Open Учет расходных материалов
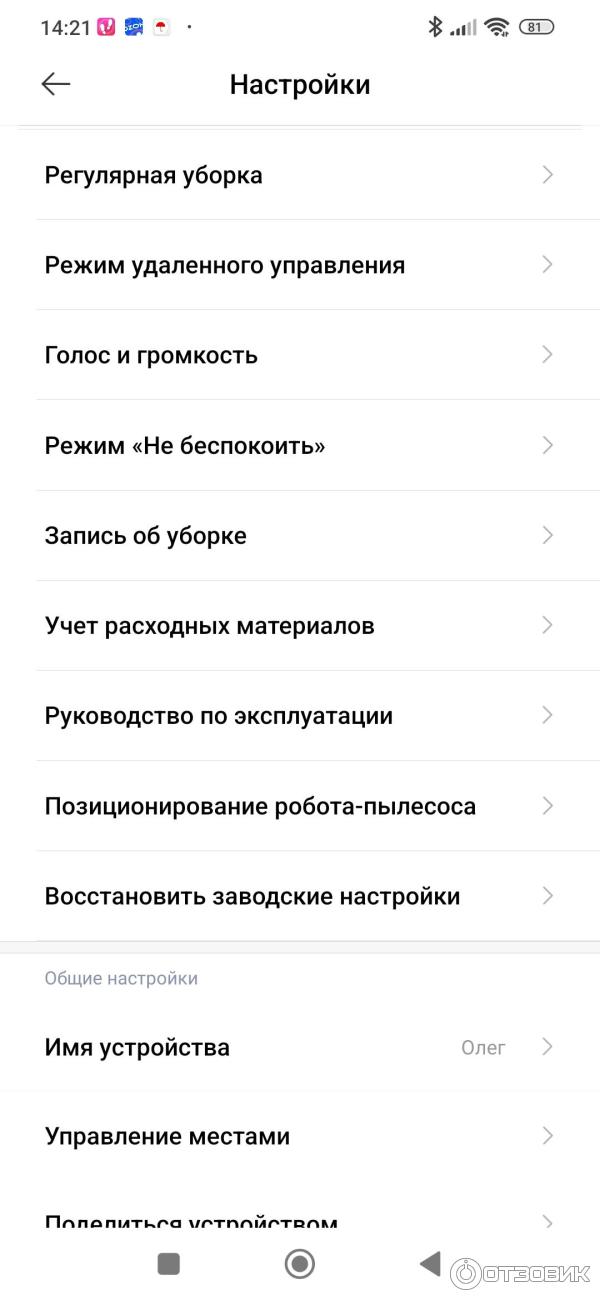 (x=298, y=626)
